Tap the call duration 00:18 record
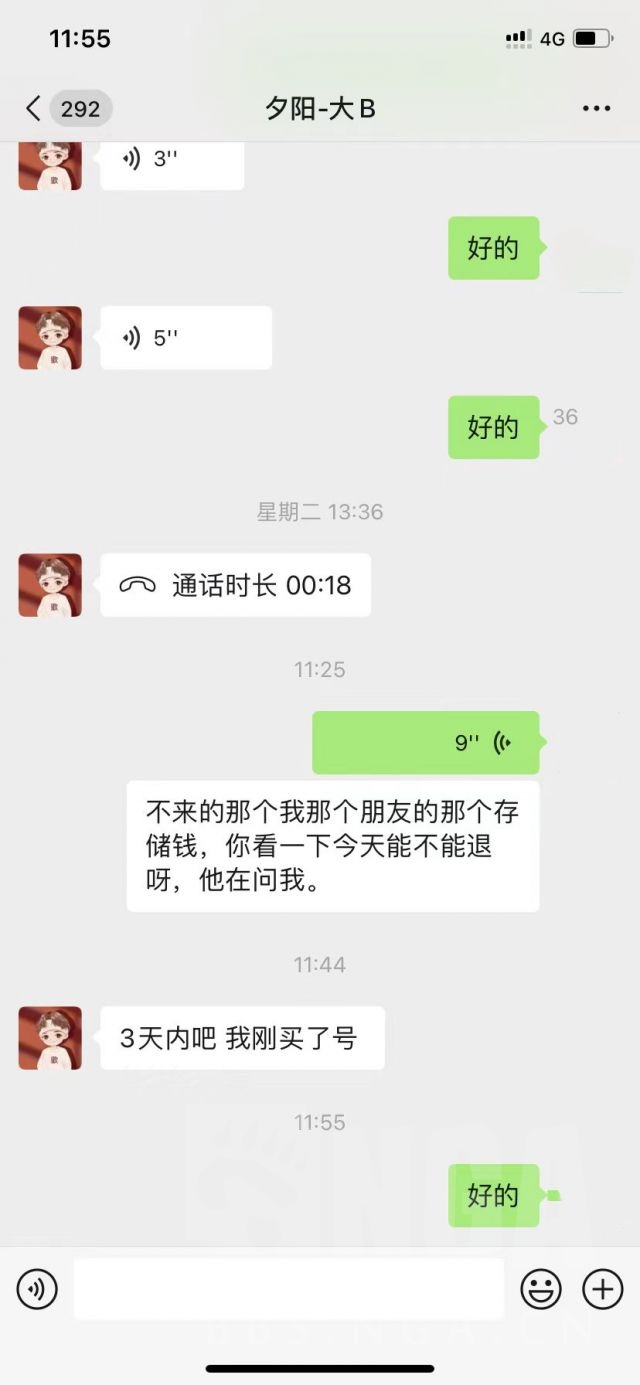This screenshot has width=640, height=1385. click(x=236, y=585)
